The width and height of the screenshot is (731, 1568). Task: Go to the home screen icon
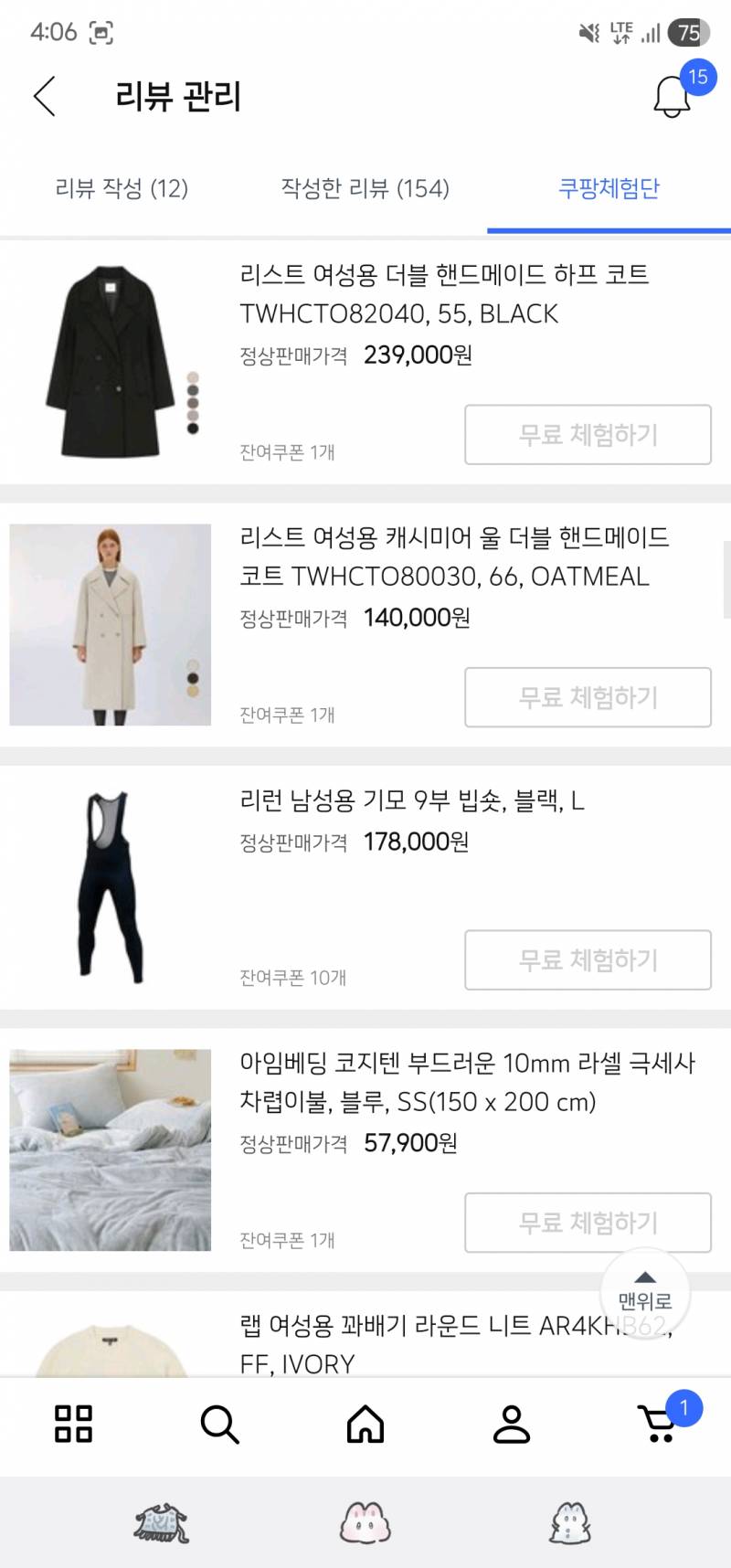tap(365, 1424)
